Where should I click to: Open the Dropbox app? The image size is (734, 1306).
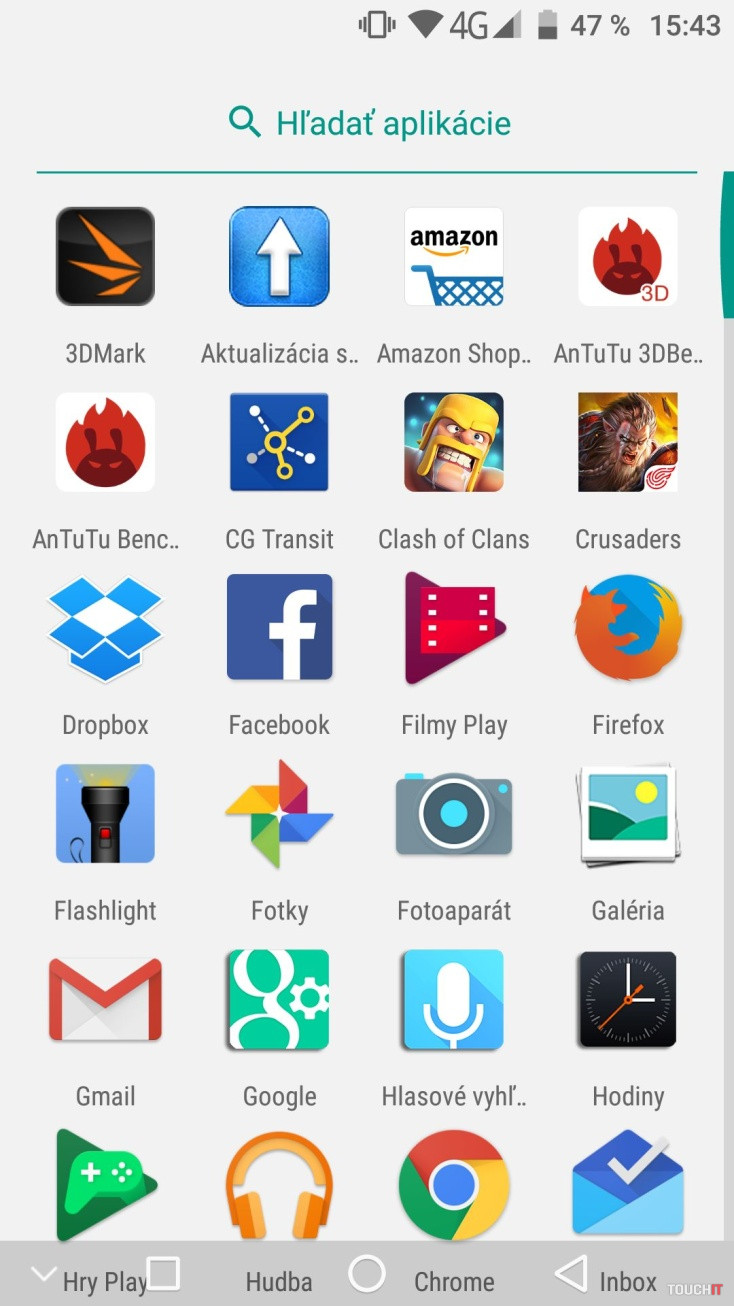tap(105, 628)
